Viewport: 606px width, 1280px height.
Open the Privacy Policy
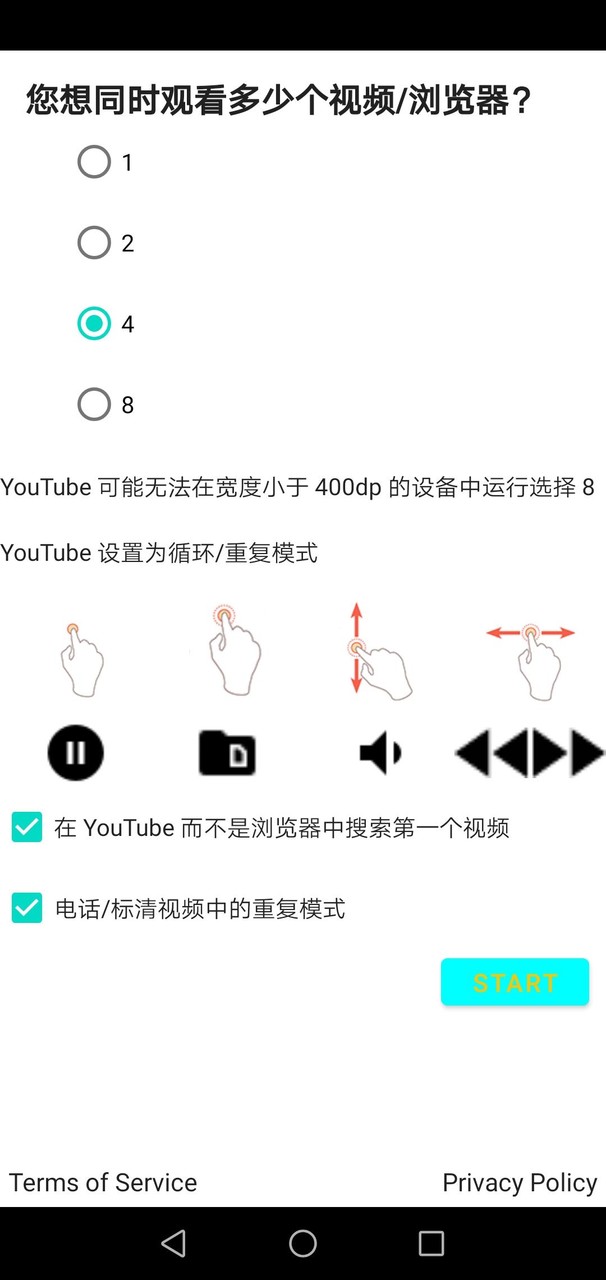[x=519, y=1182]
